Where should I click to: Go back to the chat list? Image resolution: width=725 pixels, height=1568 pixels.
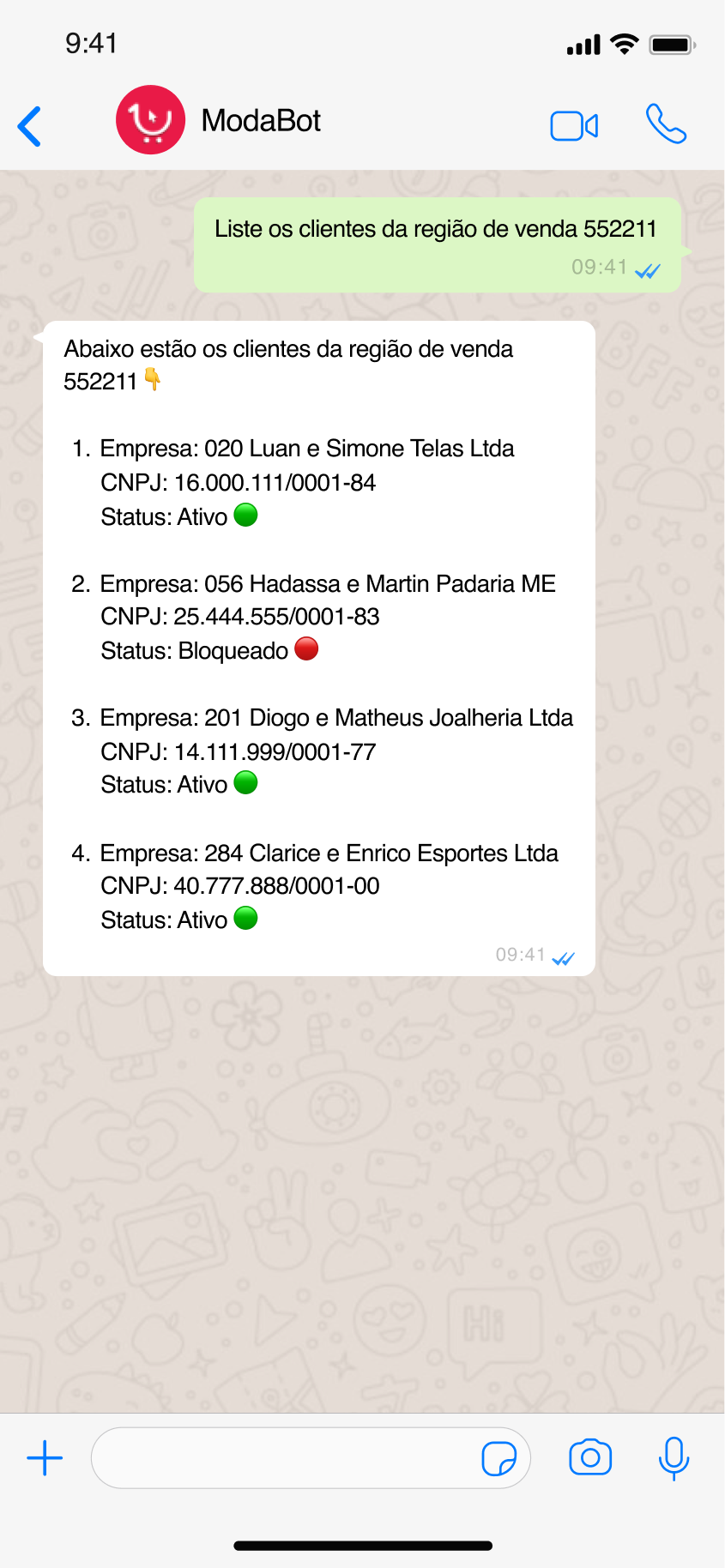(30, 126)
